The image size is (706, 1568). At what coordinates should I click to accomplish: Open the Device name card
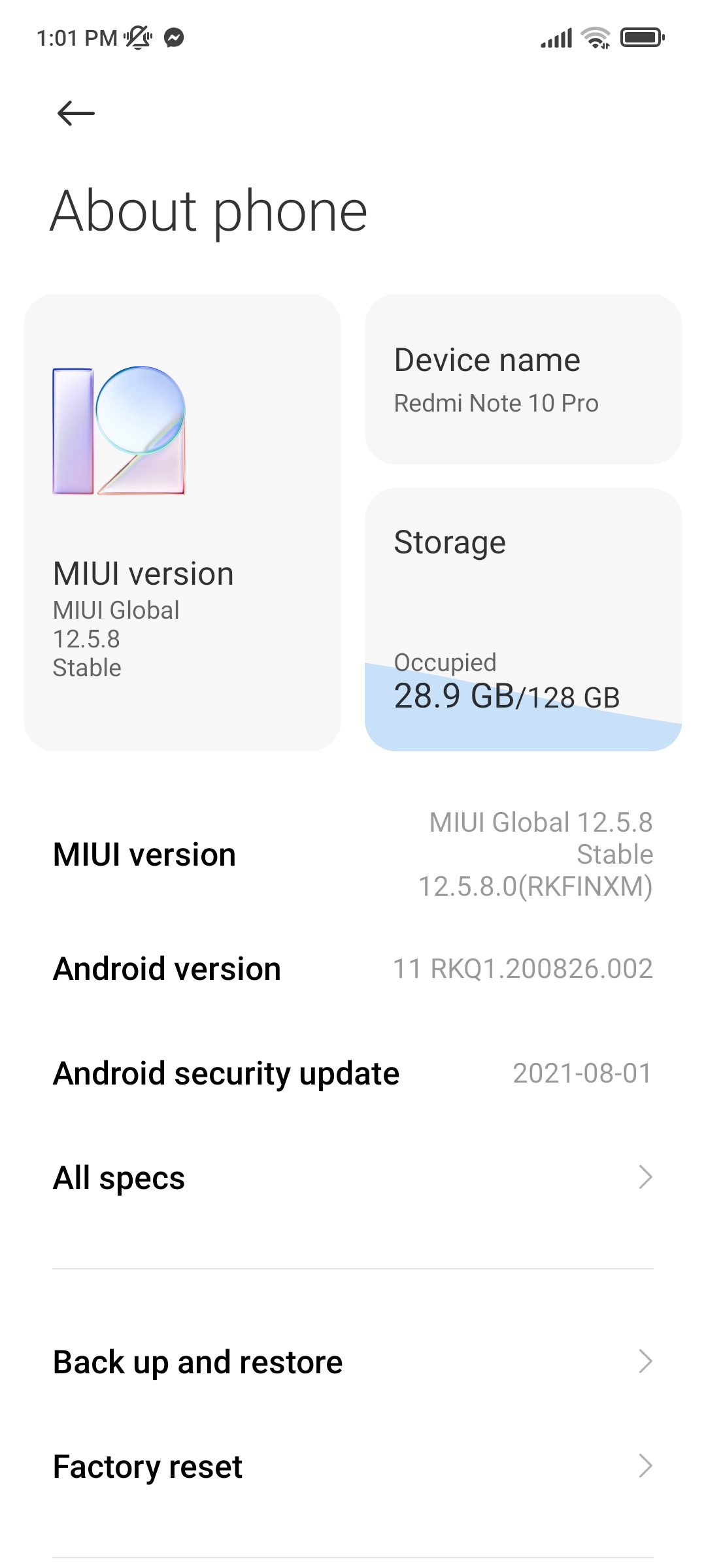point(523,379)
